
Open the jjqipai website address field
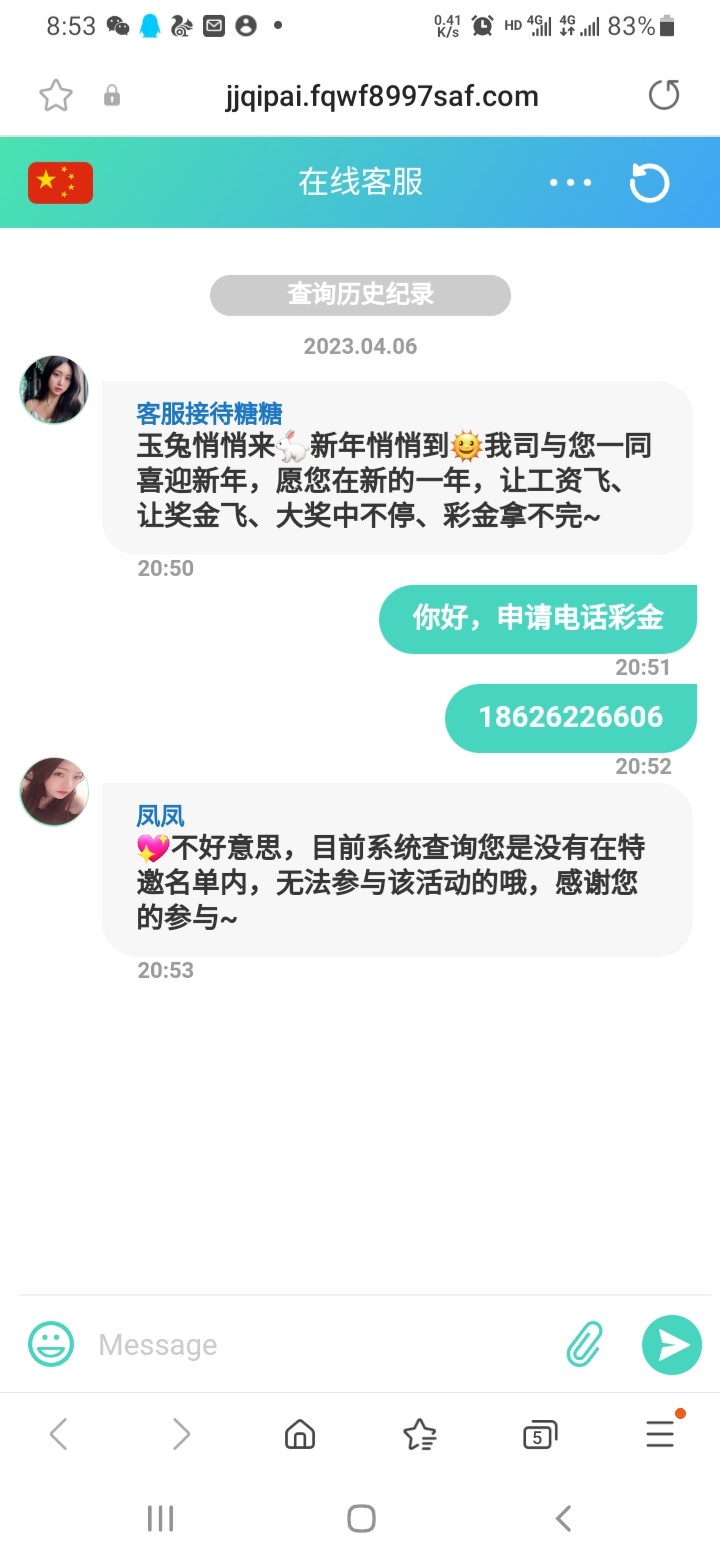point(381,96)
